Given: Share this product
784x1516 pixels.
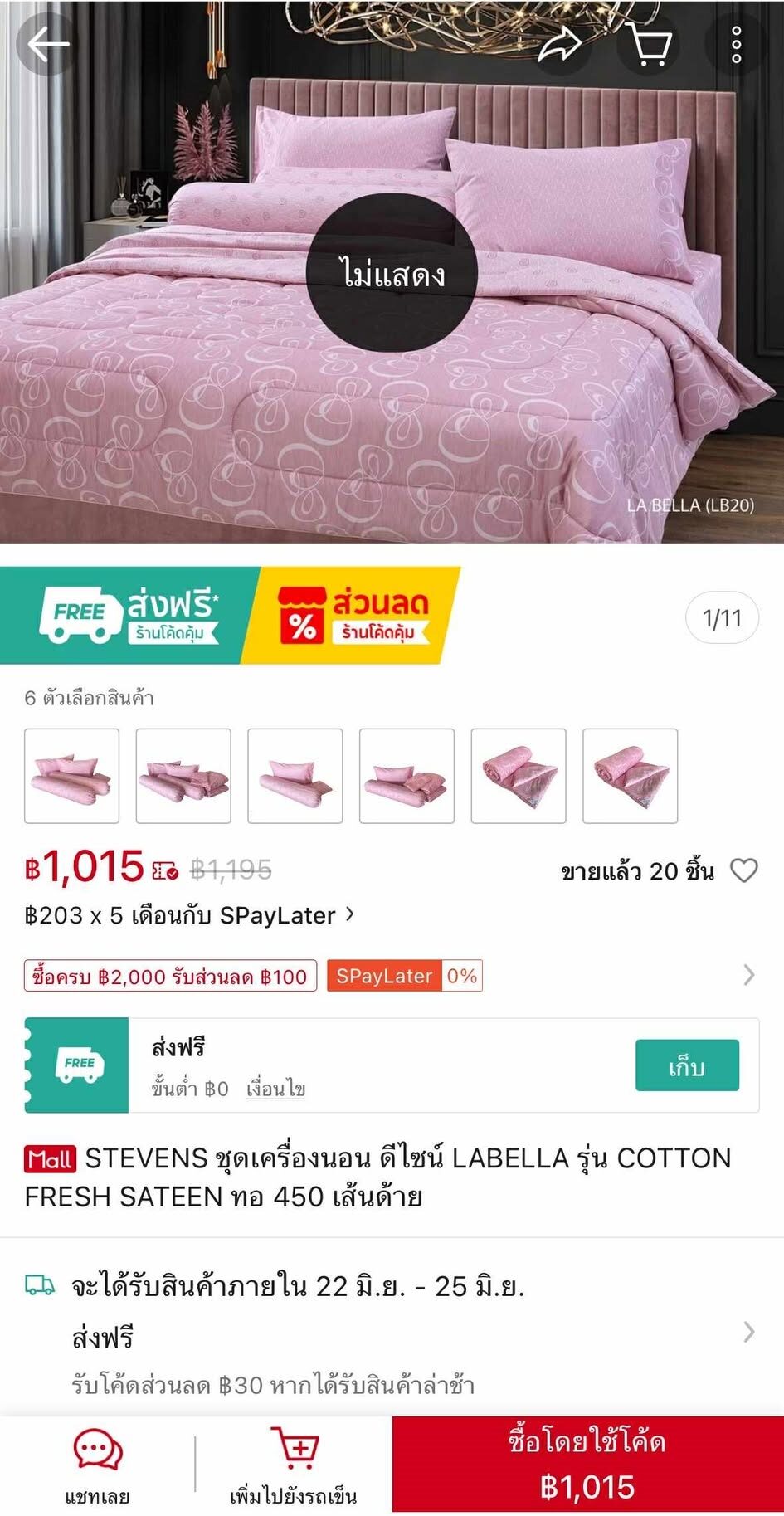Looking at the screenshot, I should click(560, 44).
